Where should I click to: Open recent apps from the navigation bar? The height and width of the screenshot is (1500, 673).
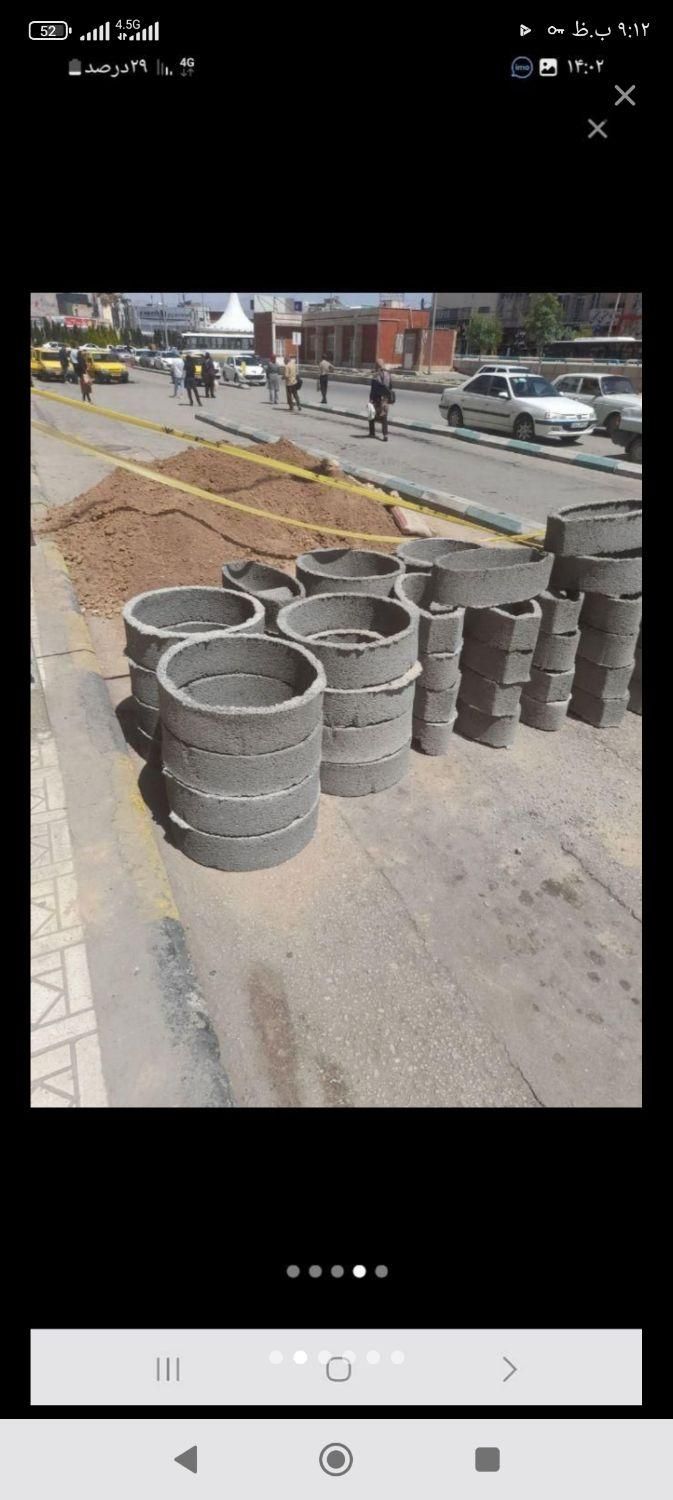pyautogui.click(x=487, y=1460)
